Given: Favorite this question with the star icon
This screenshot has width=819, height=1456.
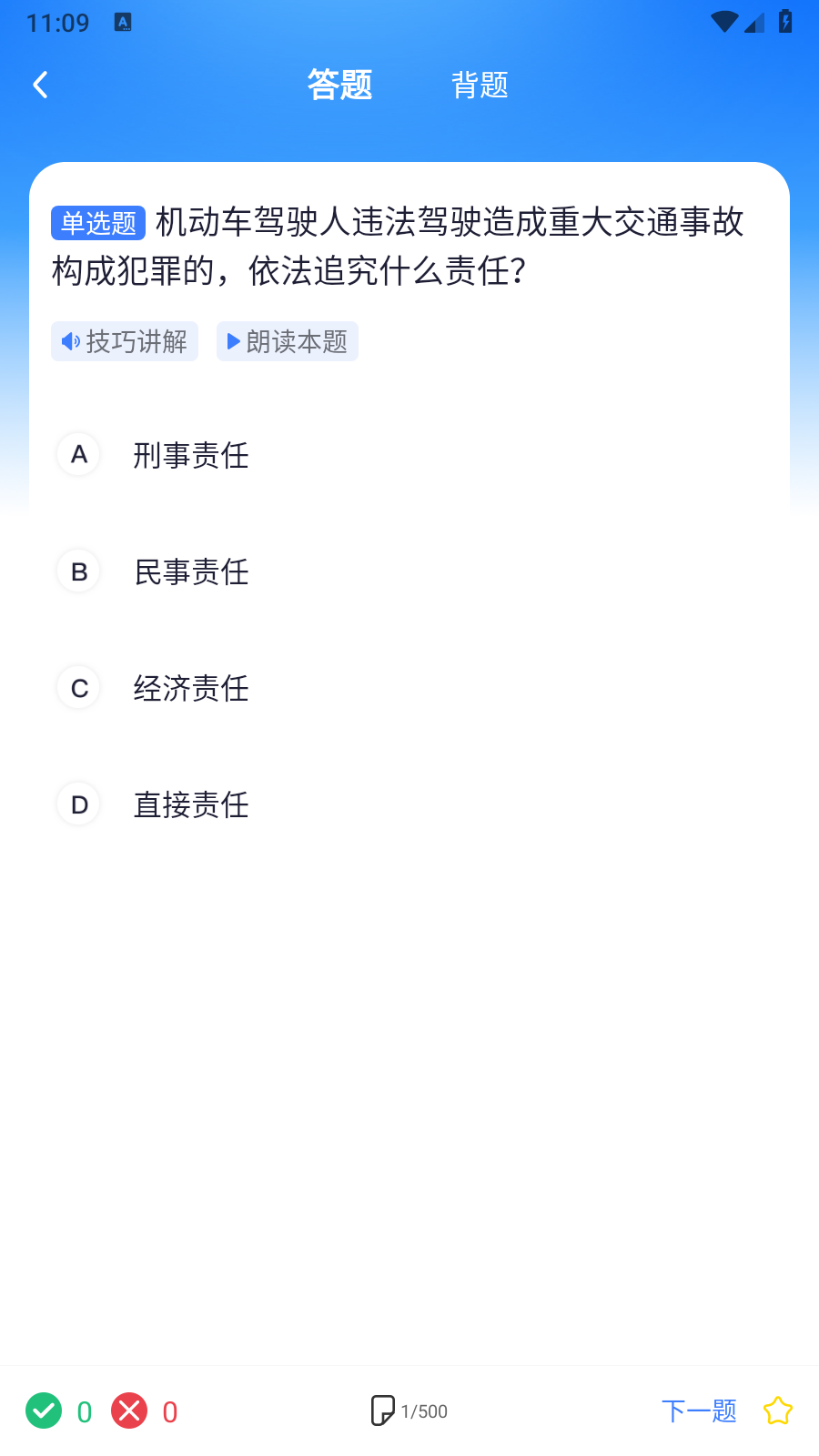Looking at the screenshot, I should 777,1411.
